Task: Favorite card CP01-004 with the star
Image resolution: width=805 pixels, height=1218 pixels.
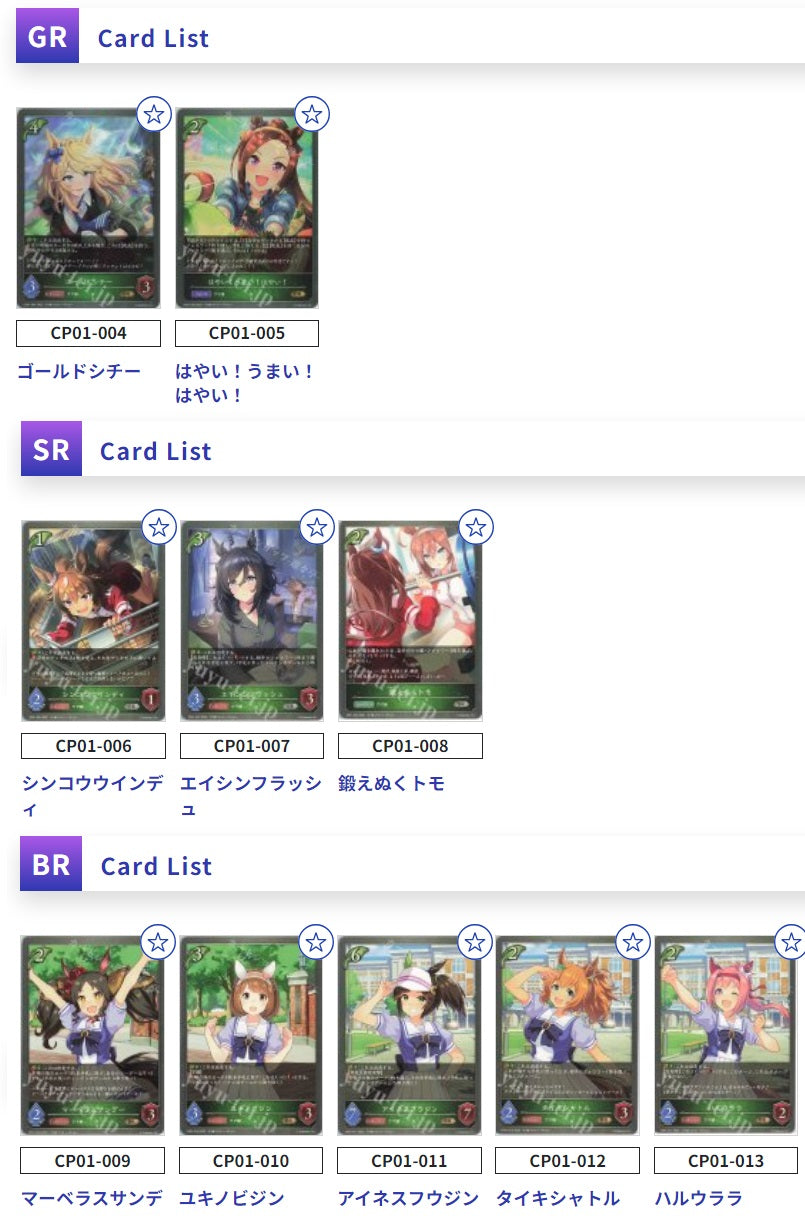Action: coord(154,114)
